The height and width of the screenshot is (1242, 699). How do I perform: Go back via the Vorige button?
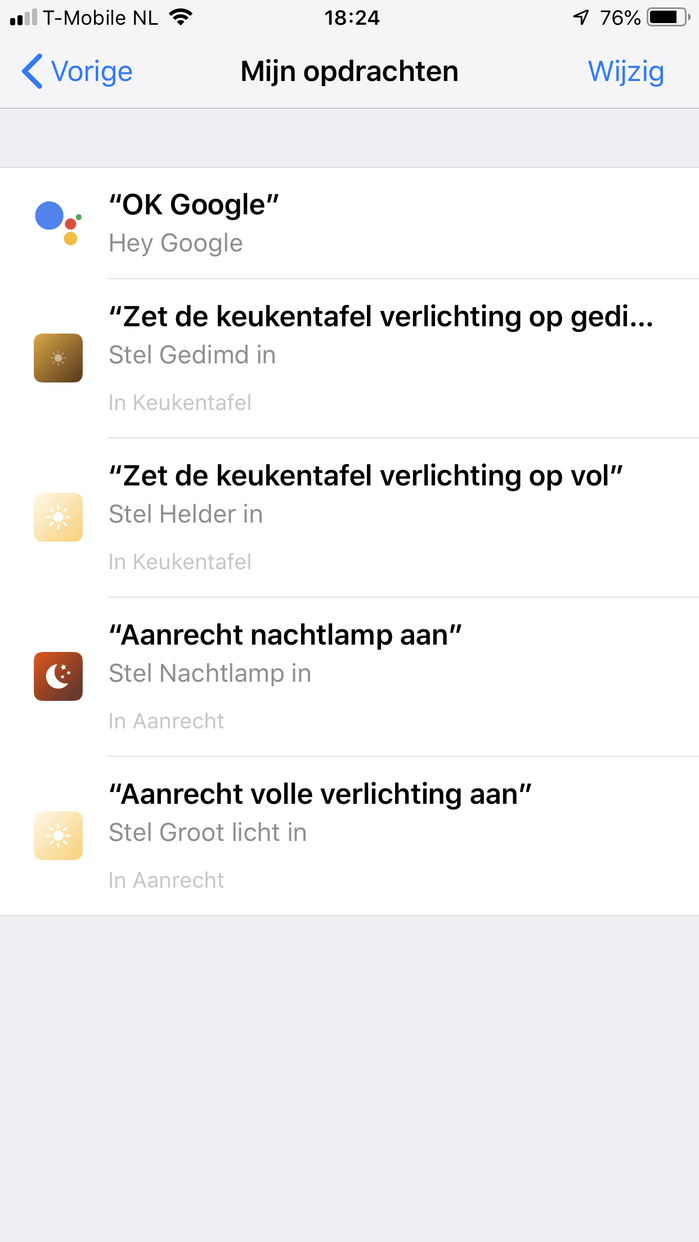click(x=78, y=72)
